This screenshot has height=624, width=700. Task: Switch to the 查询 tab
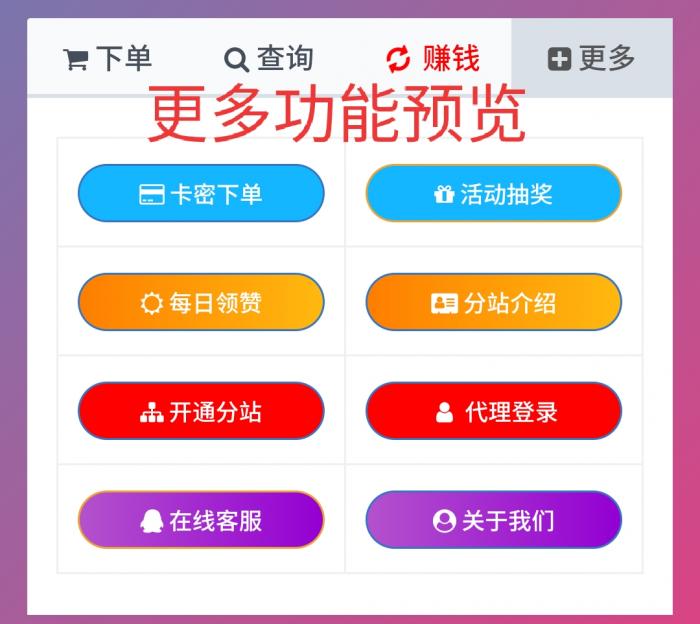point(269,59)
